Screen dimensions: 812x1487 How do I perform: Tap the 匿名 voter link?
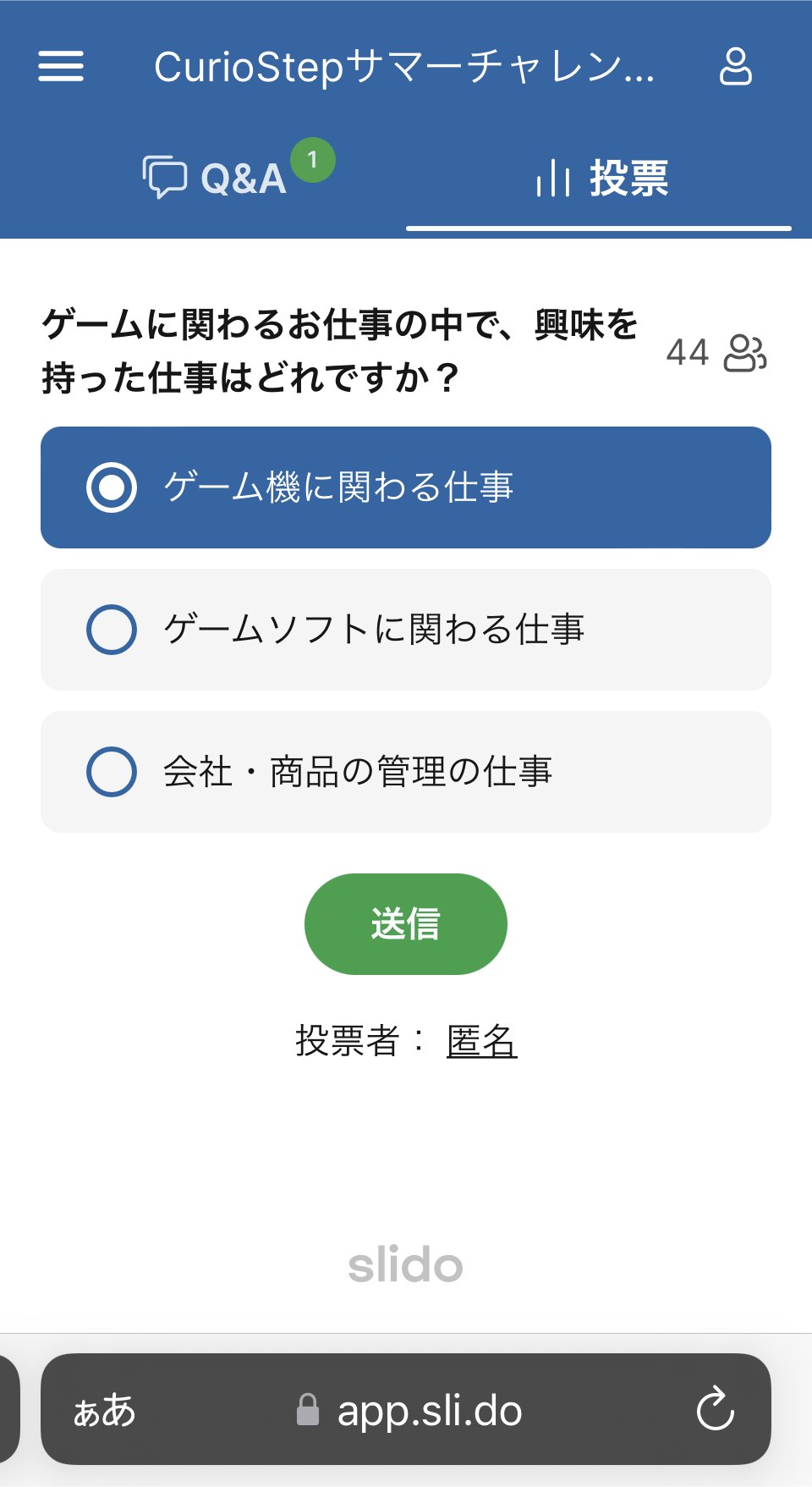pyautogui.click(x=481, y=1041)
